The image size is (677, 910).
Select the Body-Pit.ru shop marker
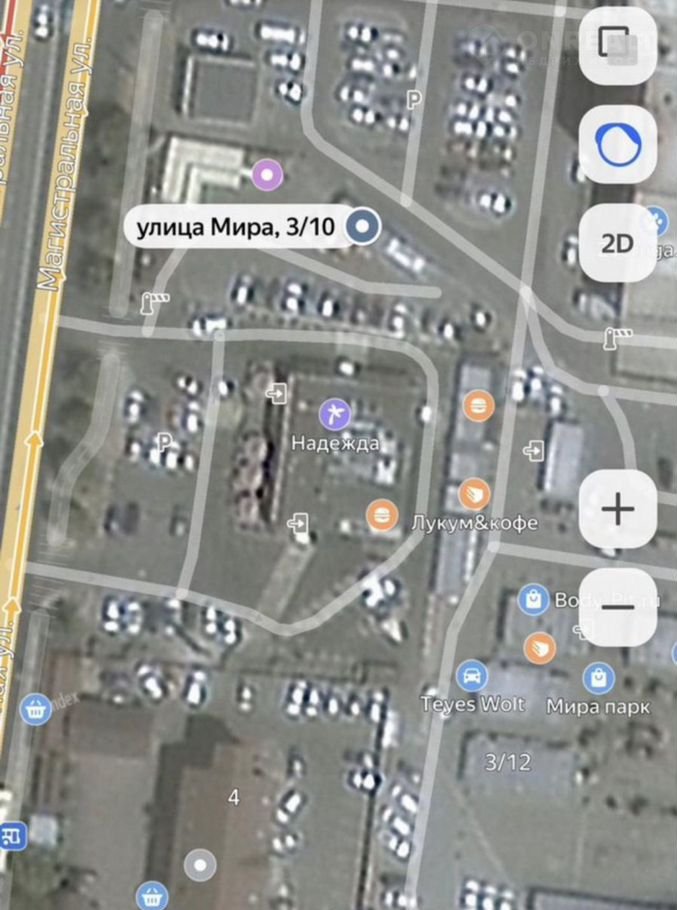pos(533,600)
